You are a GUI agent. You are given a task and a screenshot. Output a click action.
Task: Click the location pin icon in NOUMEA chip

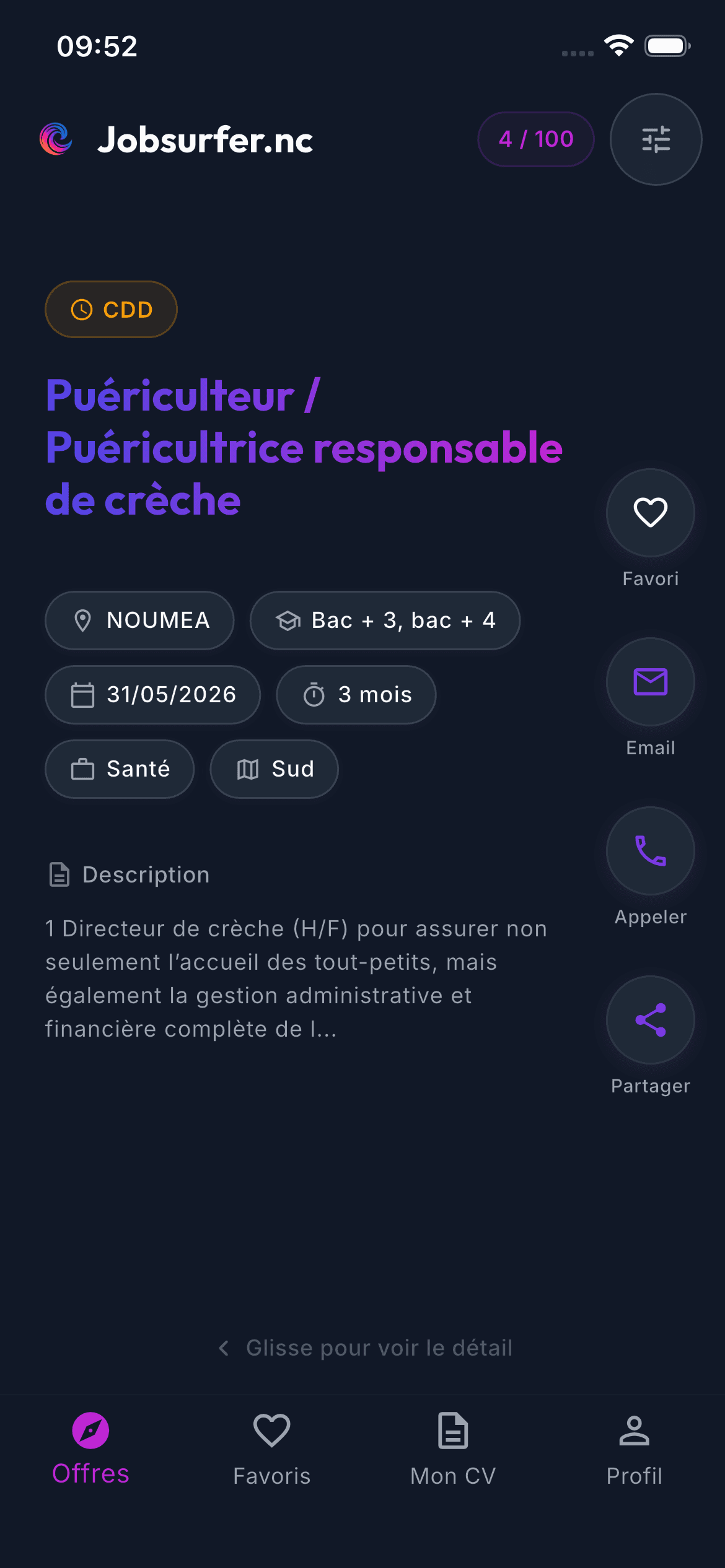coord(84,620)
